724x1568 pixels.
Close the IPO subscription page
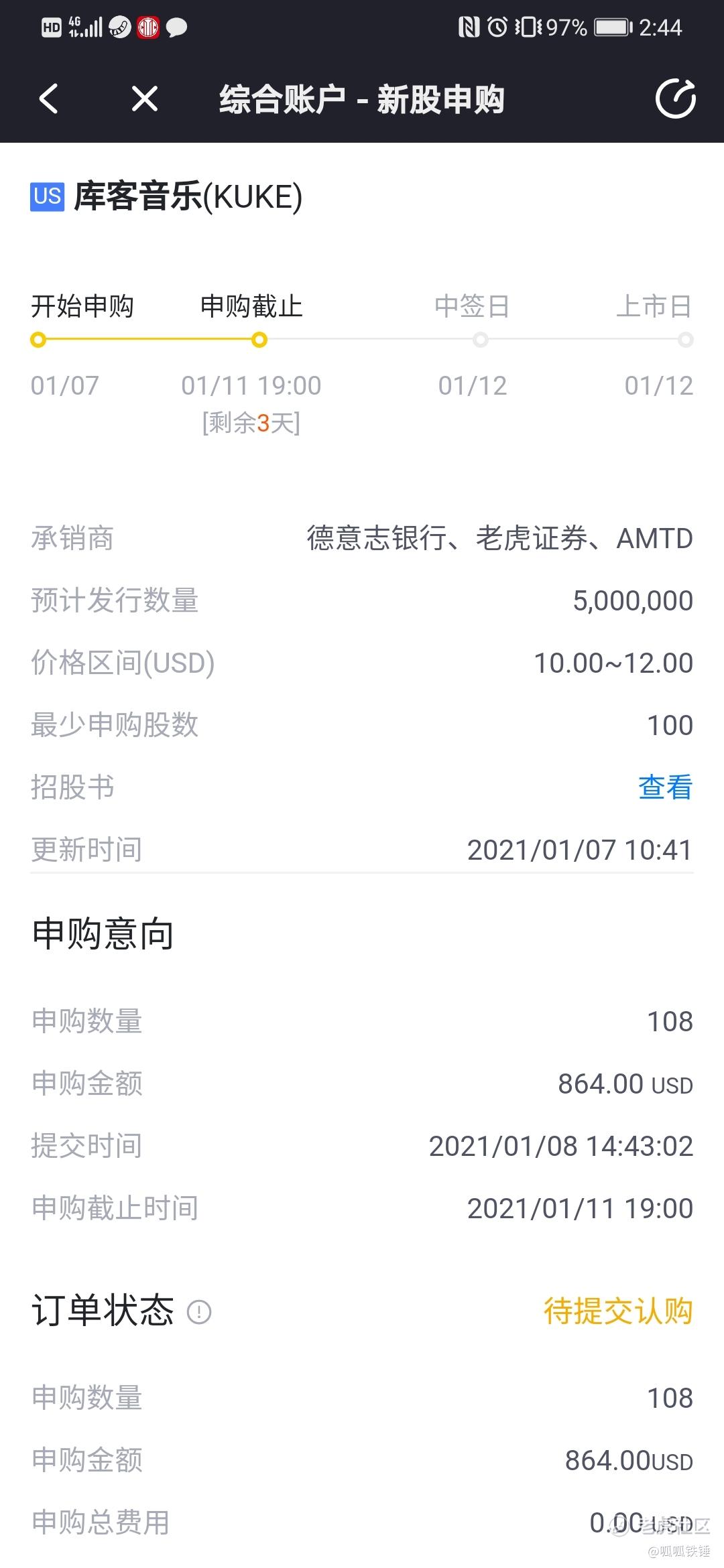click(x=145, y=99)
